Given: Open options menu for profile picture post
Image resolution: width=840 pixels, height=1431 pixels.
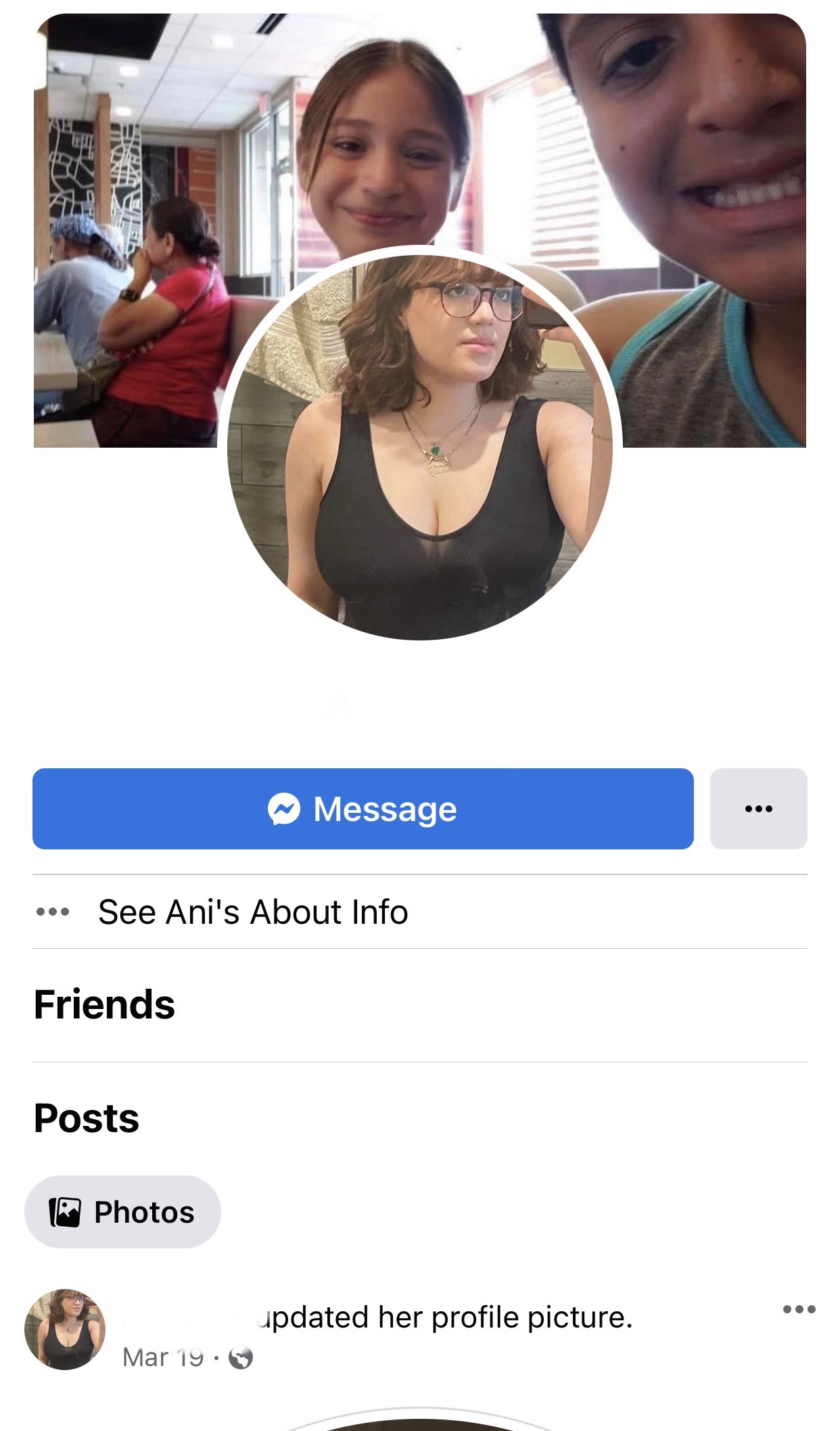Looking at the screenshot, I should click(799, 1309).
